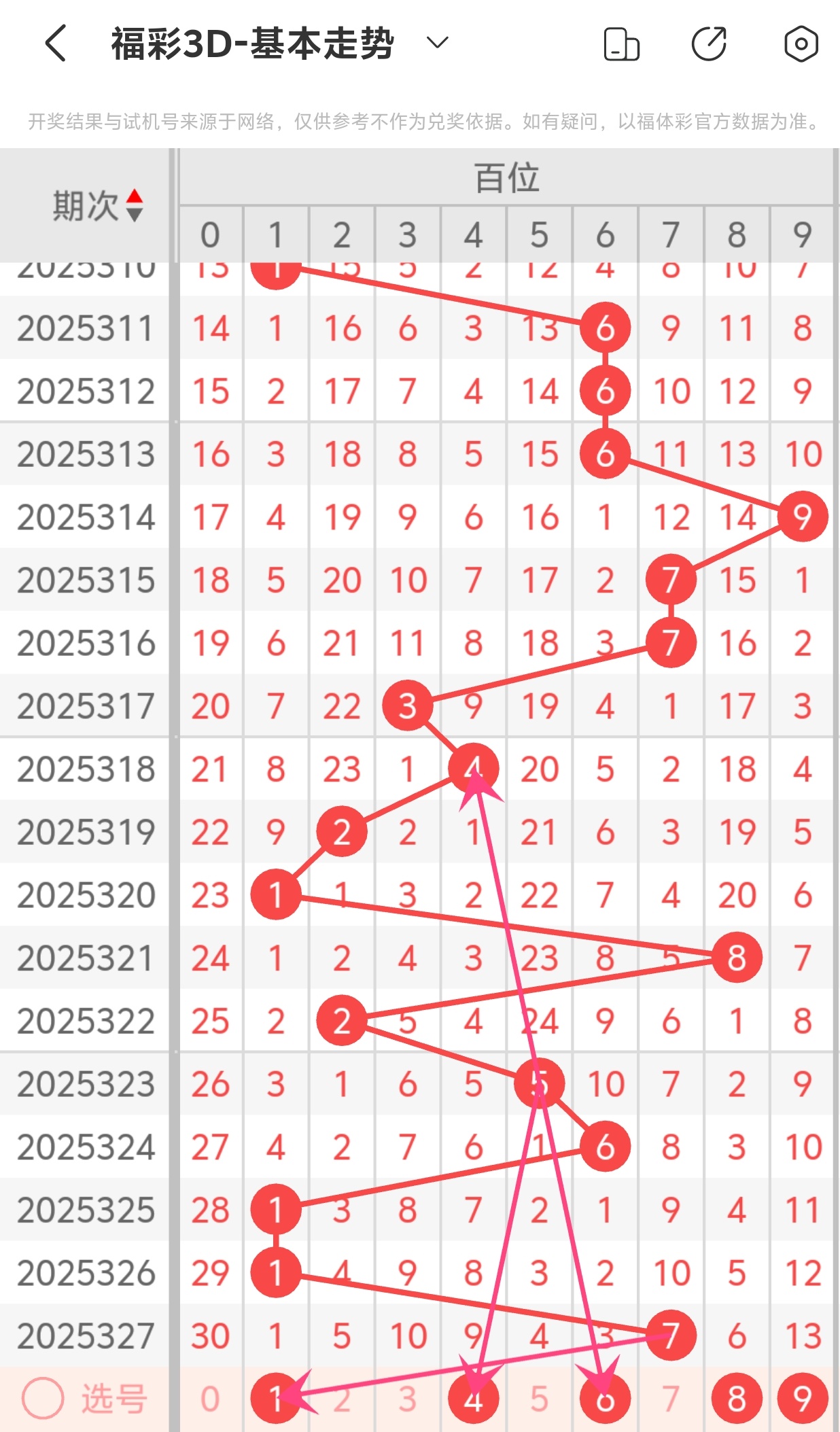
Task: Deselect number 9 in the 选号 row
Action: (803, 1399)
